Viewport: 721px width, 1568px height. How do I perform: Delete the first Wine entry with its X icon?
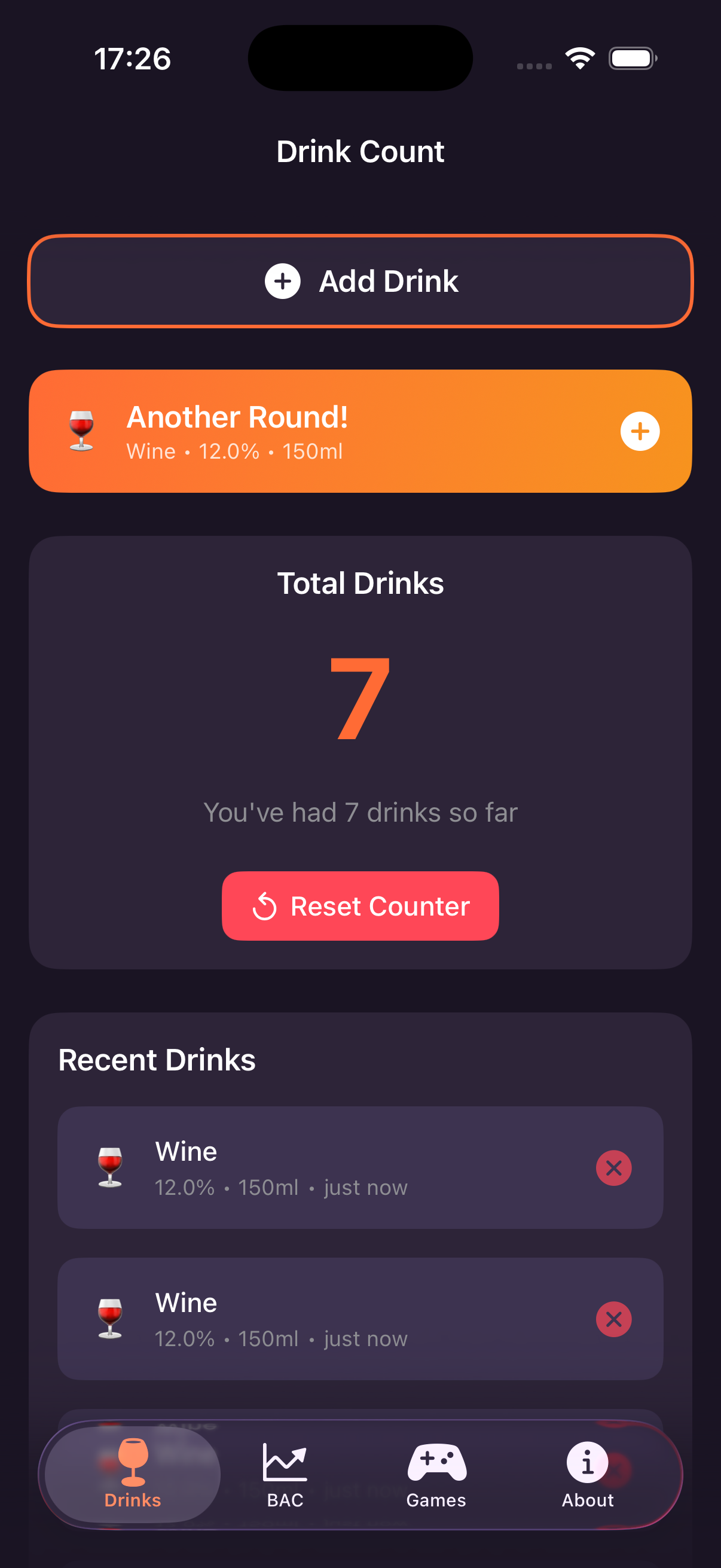click(x=614, y=1167)
